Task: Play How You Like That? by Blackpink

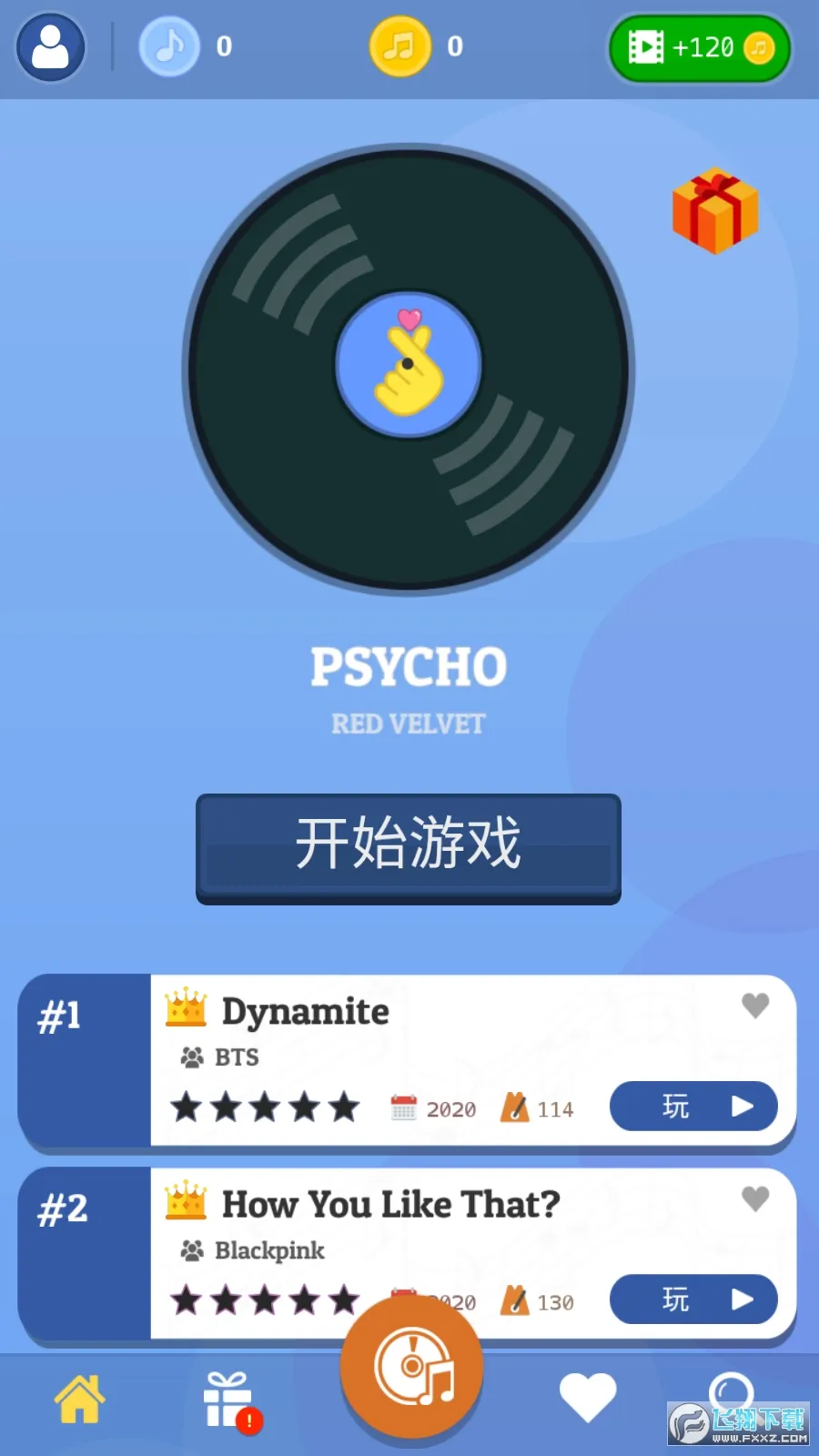Action: 693,1299
